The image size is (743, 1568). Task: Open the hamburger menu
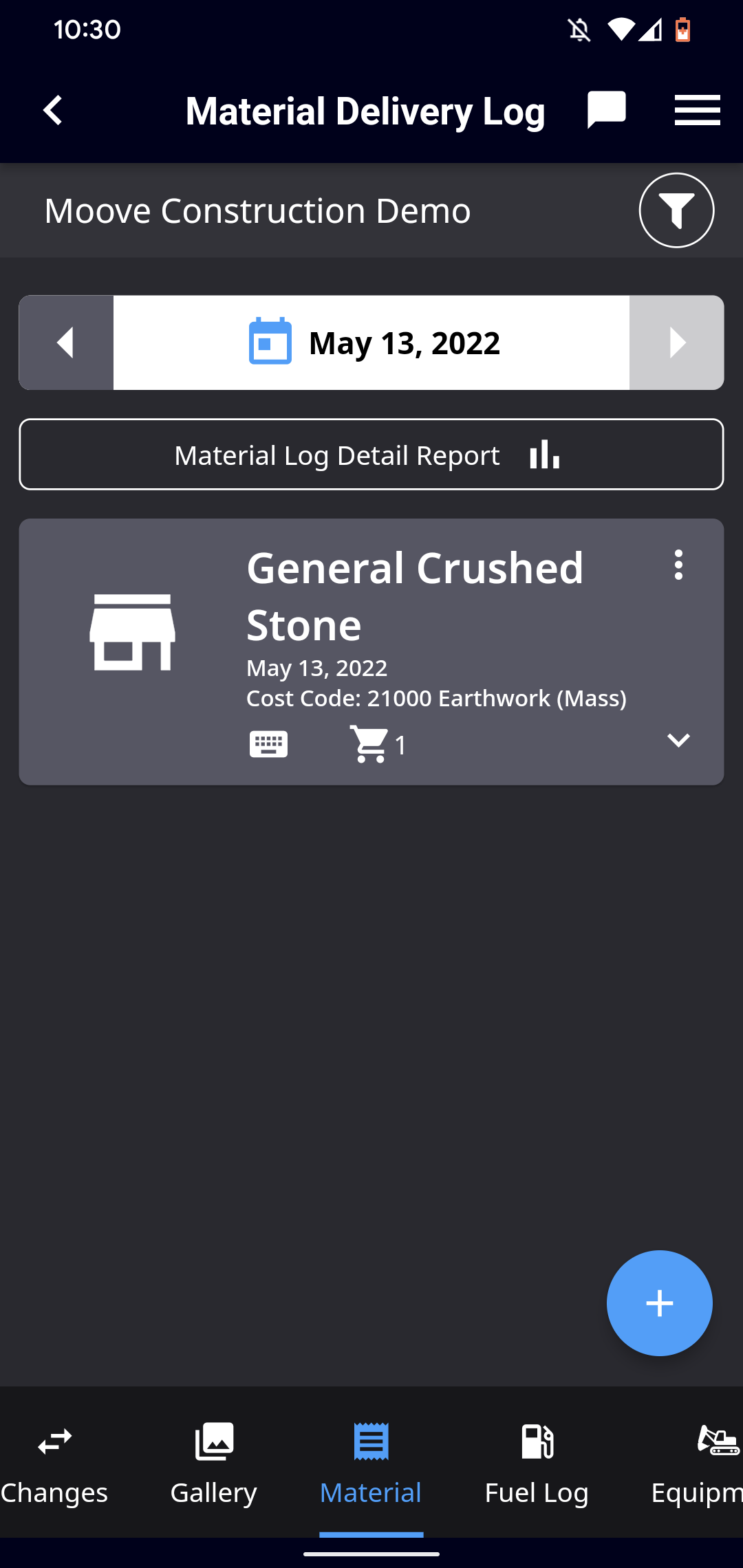click(x=697, y=111)
